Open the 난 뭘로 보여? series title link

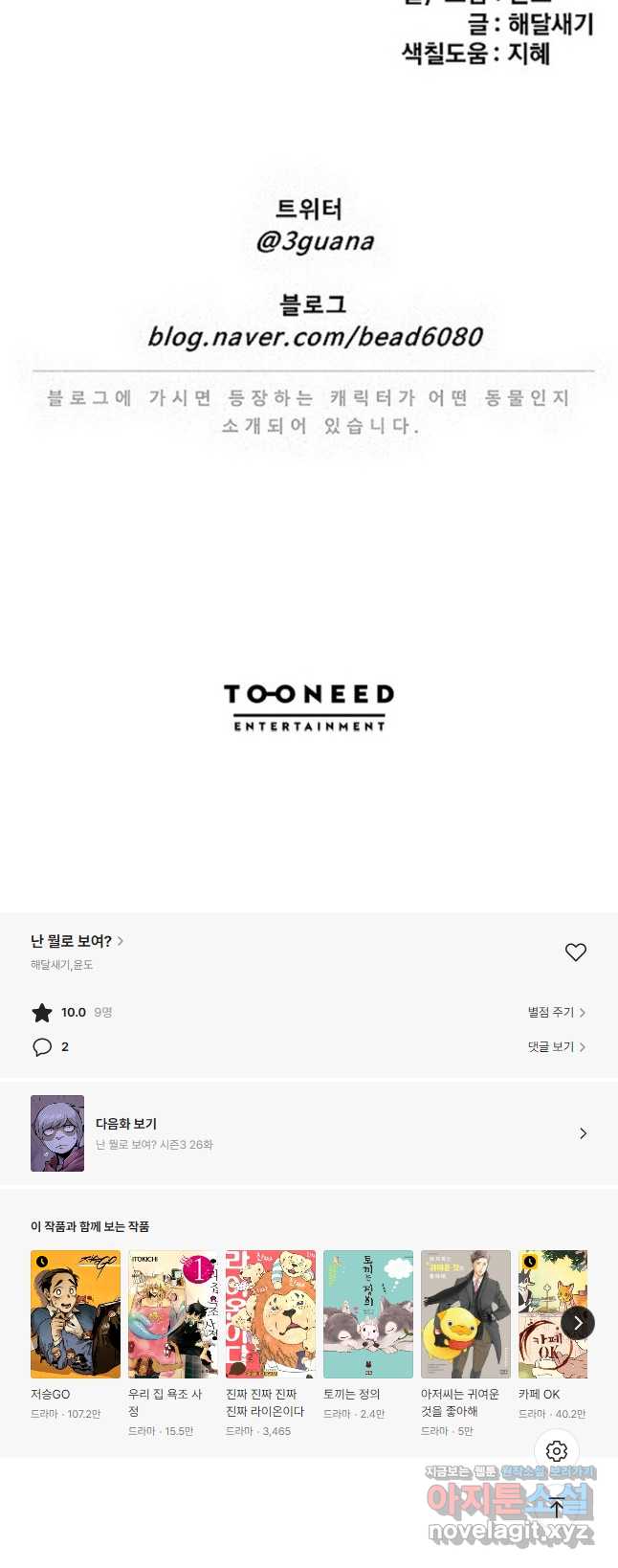pos(77,941)
